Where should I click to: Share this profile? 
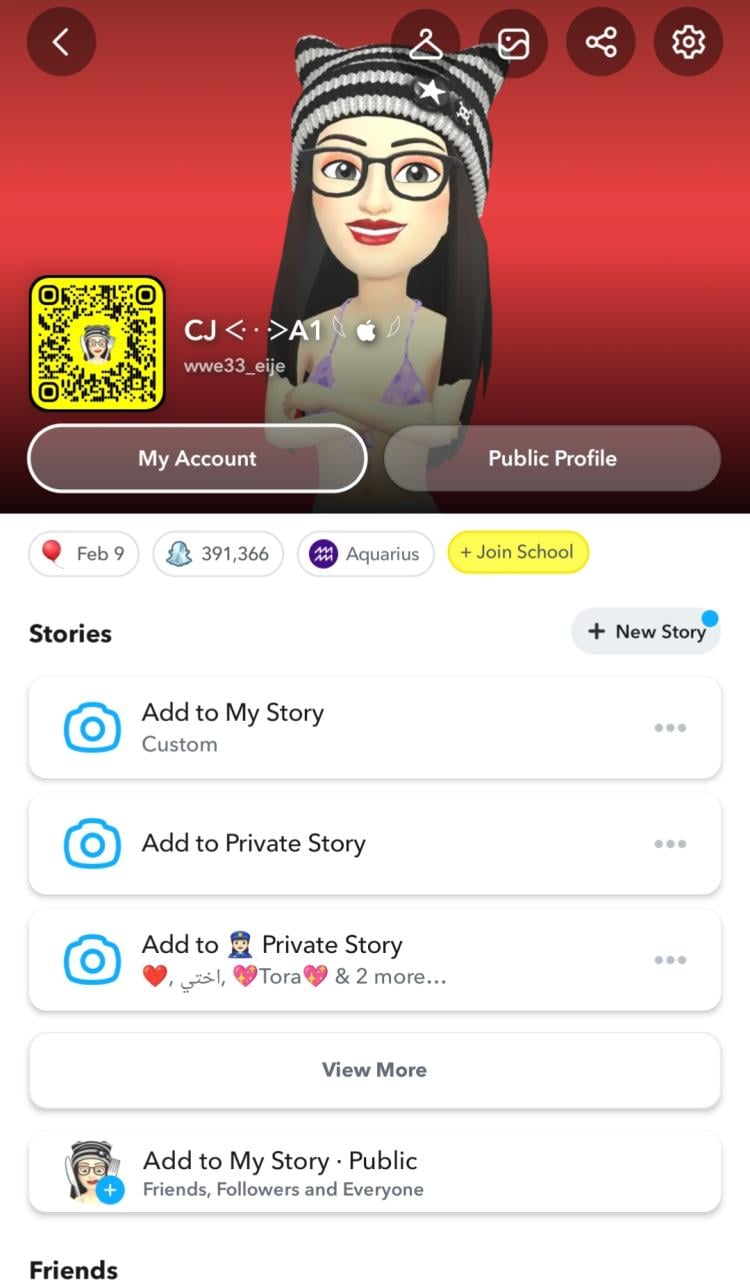[x=600, y=42]
